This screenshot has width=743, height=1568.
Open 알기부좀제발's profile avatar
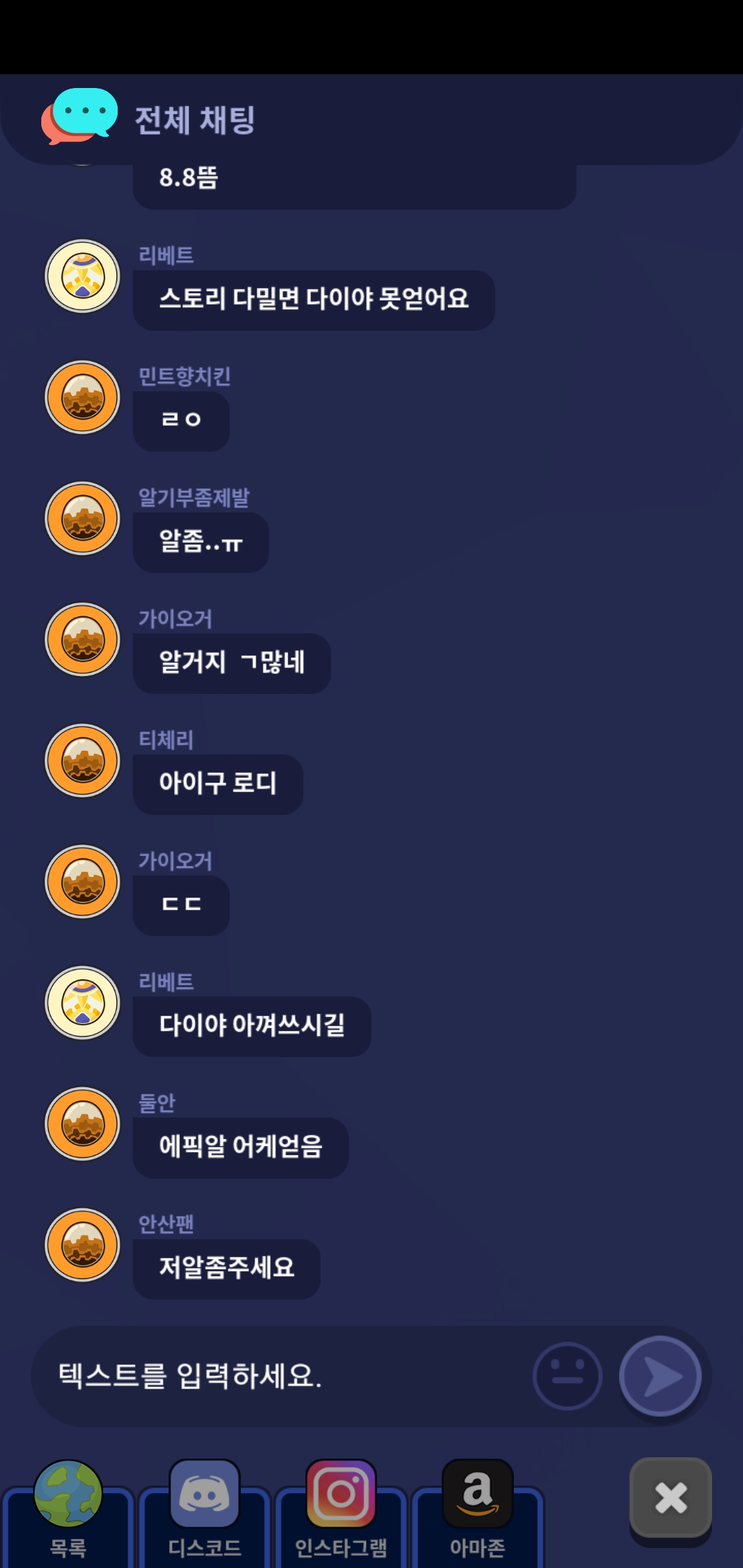click(x=83, y=519)
